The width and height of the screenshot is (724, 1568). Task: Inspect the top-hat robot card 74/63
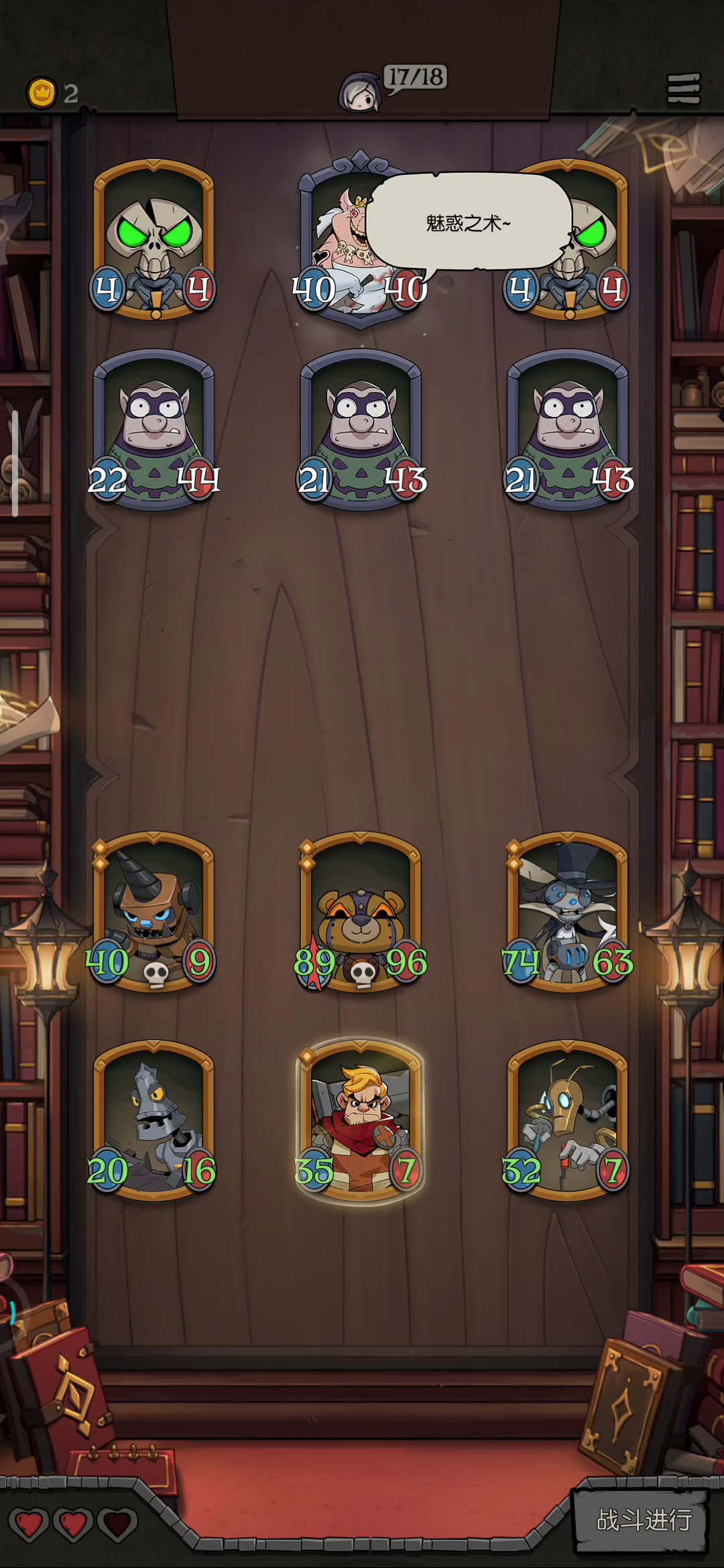[568, 911]
